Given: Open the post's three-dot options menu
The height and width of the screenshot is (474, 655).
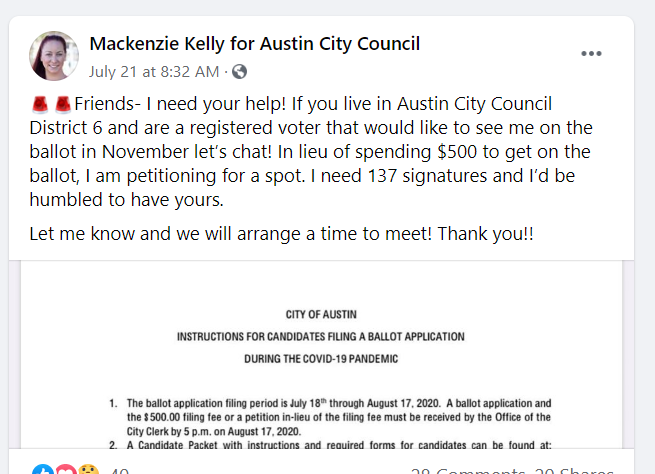Looking at the screenshot, I should pos(592,53).
